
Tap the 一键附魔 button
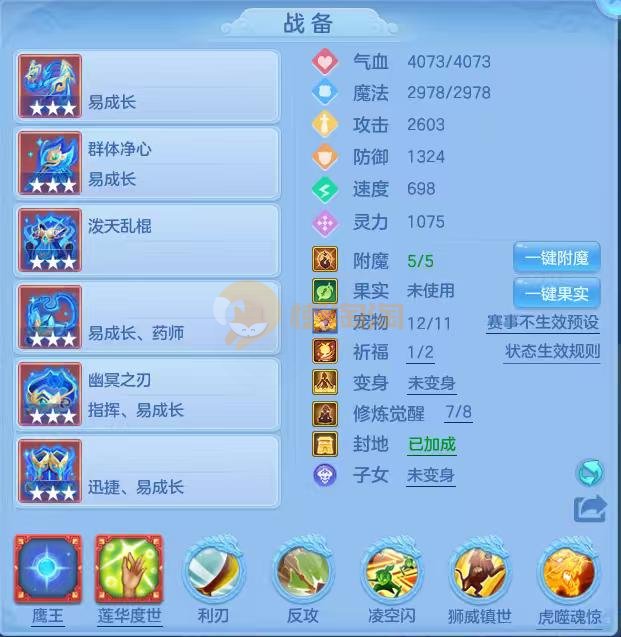(x=556, y=259)
